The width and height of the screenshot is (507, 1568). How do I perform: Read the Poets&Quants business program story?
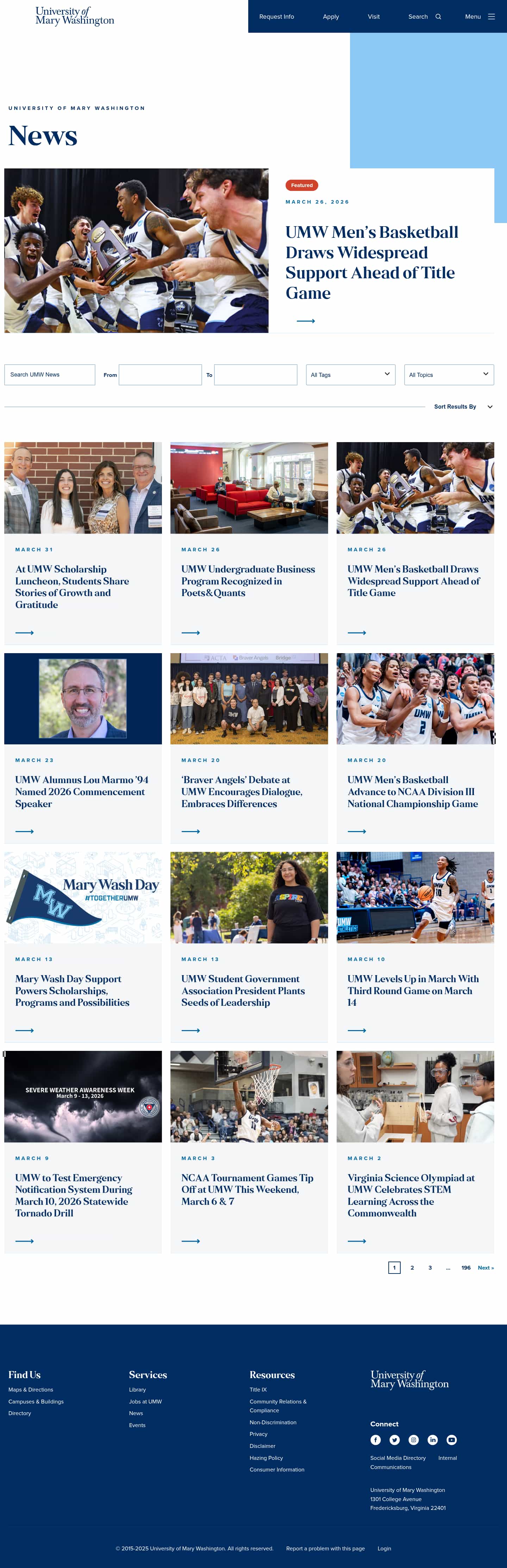[248, 581]
